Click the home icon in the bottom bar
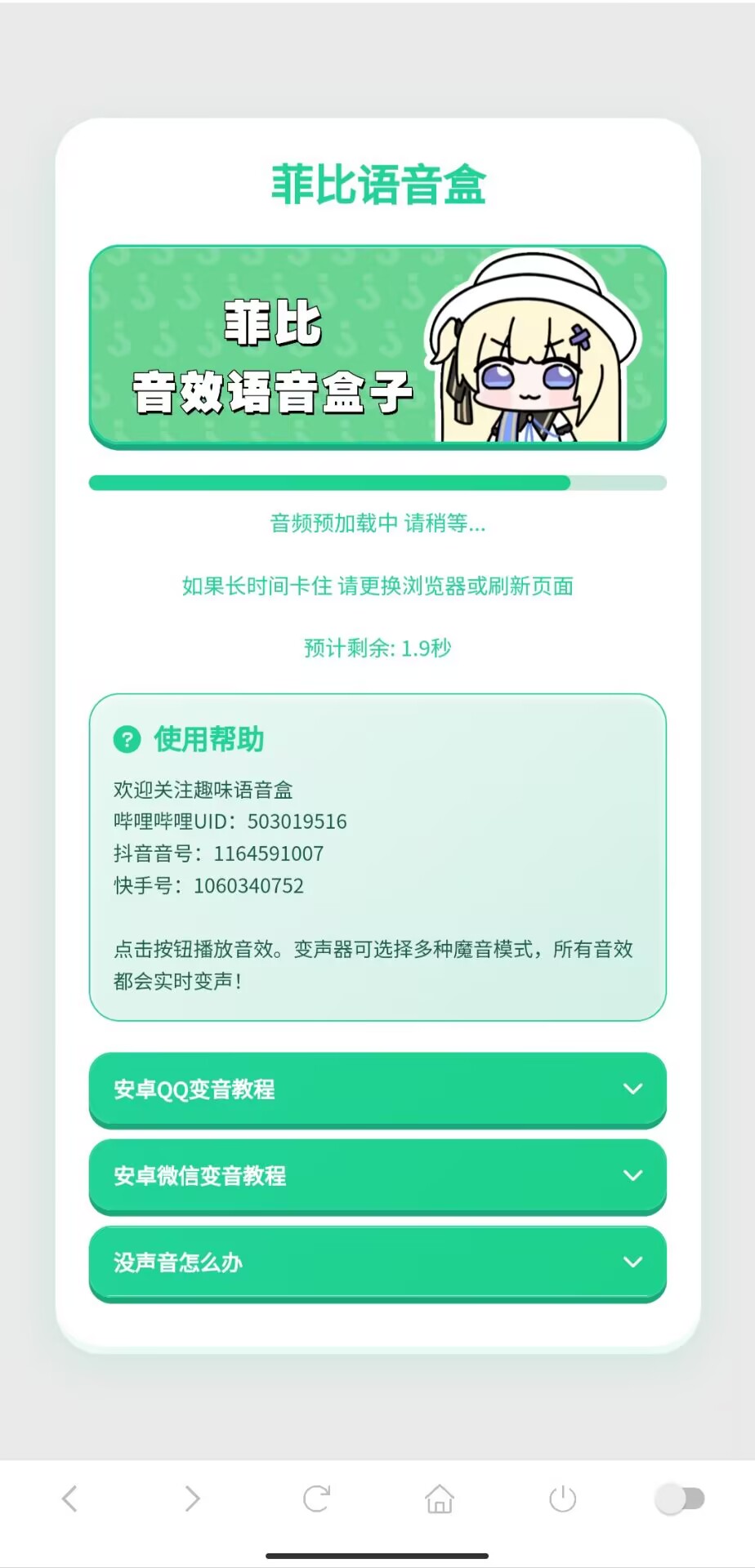This screenshot has height=1568, width=755. tap(440, 1499)
